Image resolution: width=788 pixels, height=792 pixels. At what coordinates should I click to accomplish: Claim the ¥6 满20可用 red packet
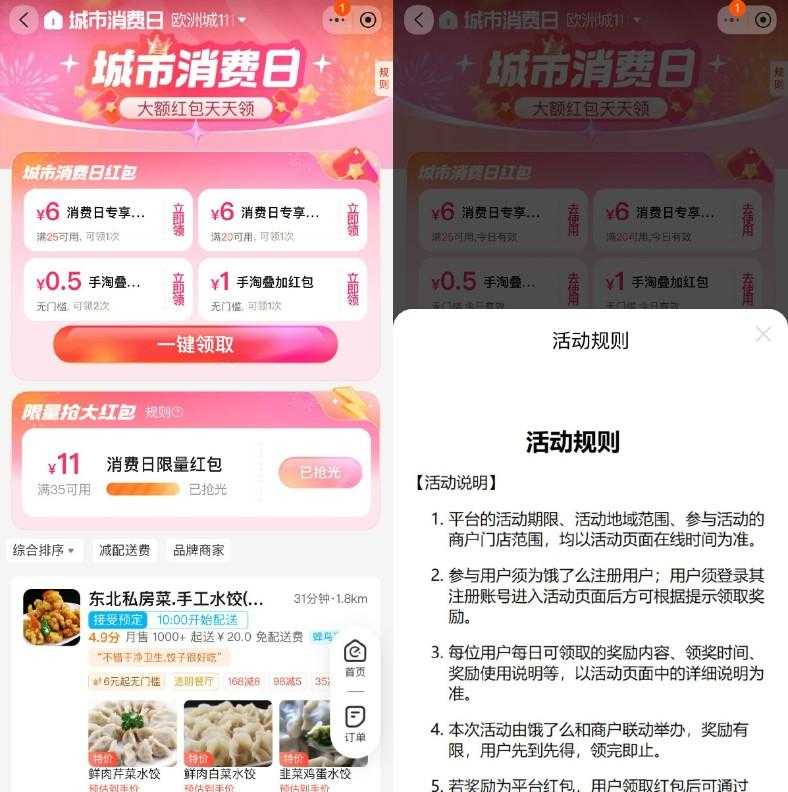click(x=352, y=220)
